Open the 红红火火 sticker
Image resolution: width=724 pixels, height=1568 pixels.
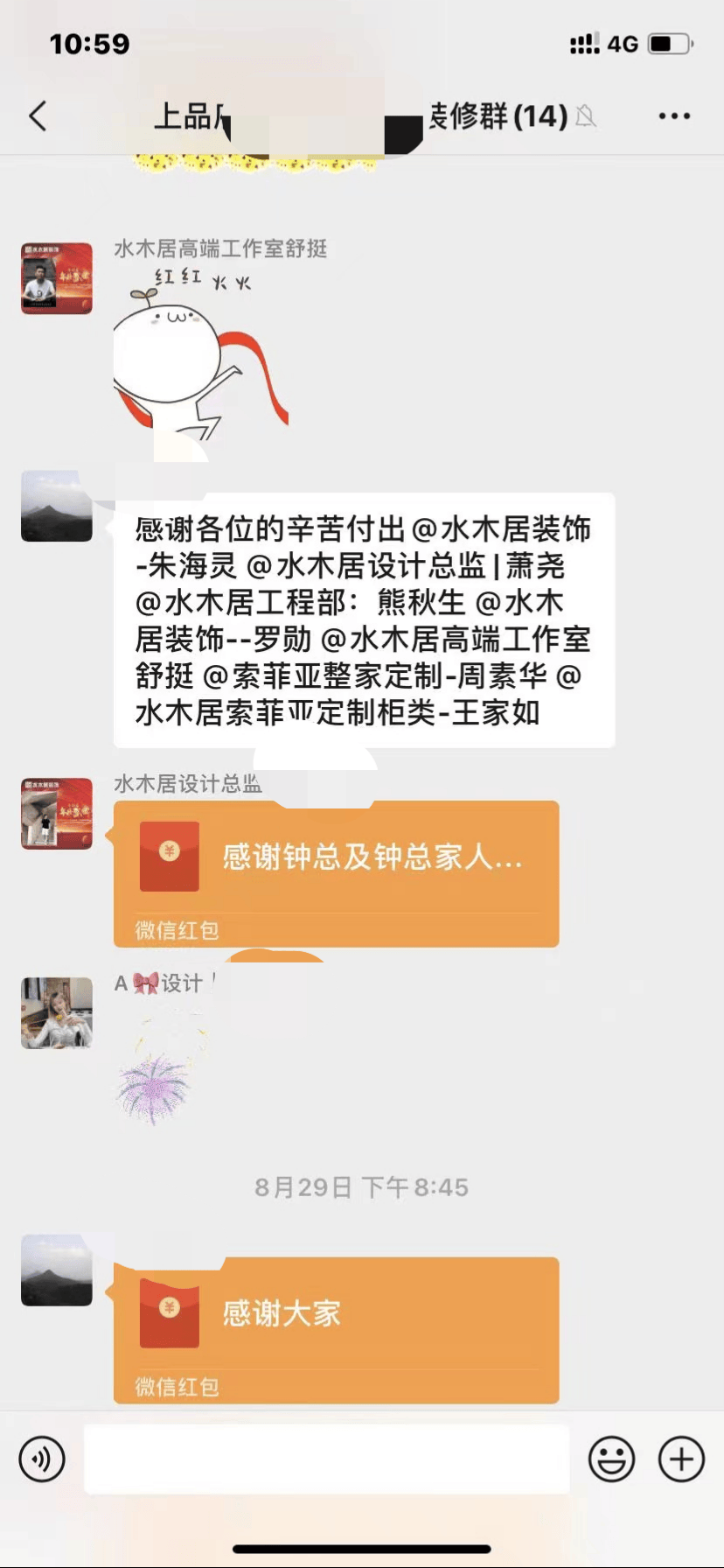tap(199, 354)
